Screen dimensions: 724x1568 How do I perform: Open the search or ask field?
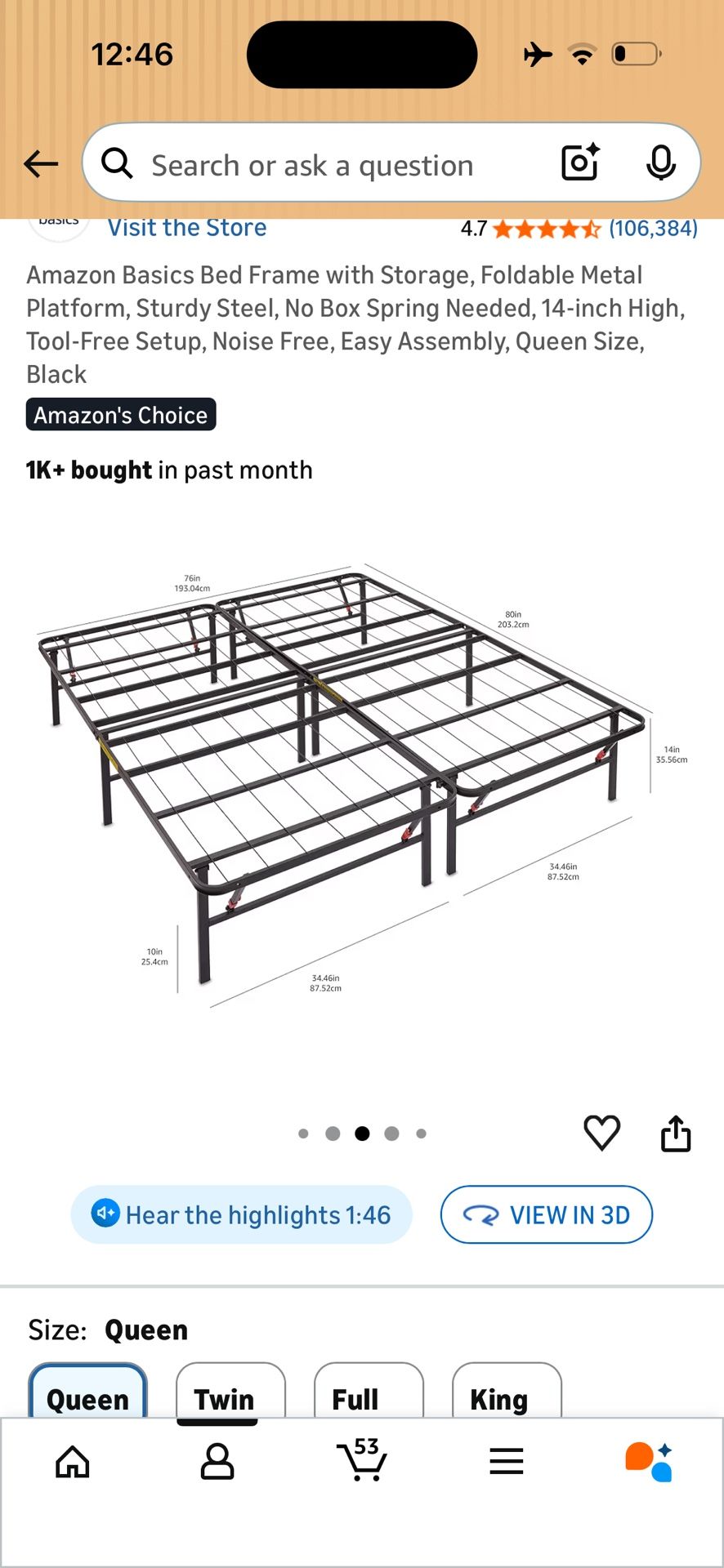(327, 166)
